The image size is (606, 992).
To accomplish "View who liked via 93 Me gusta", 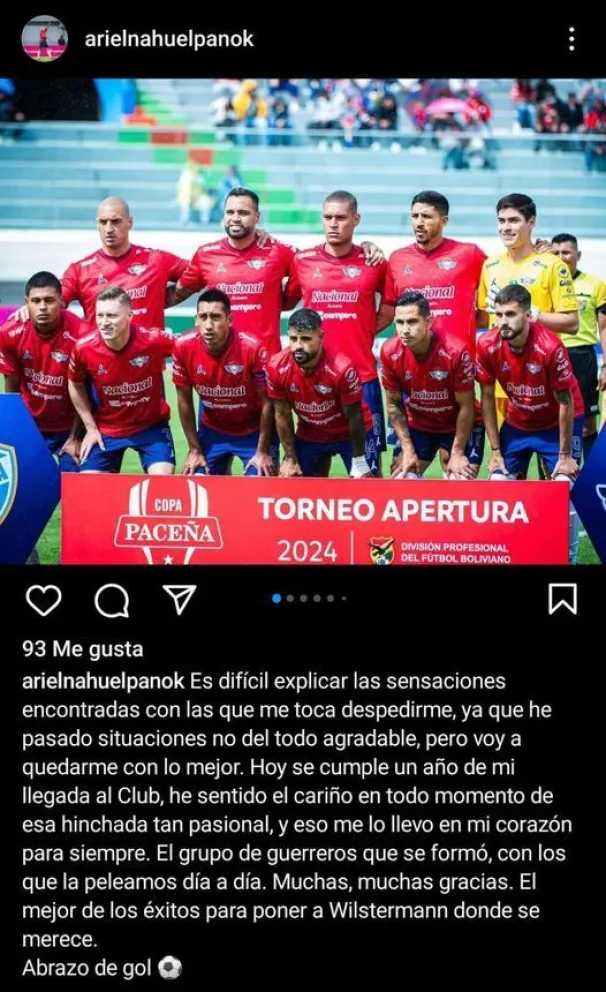I will (83, 649).
